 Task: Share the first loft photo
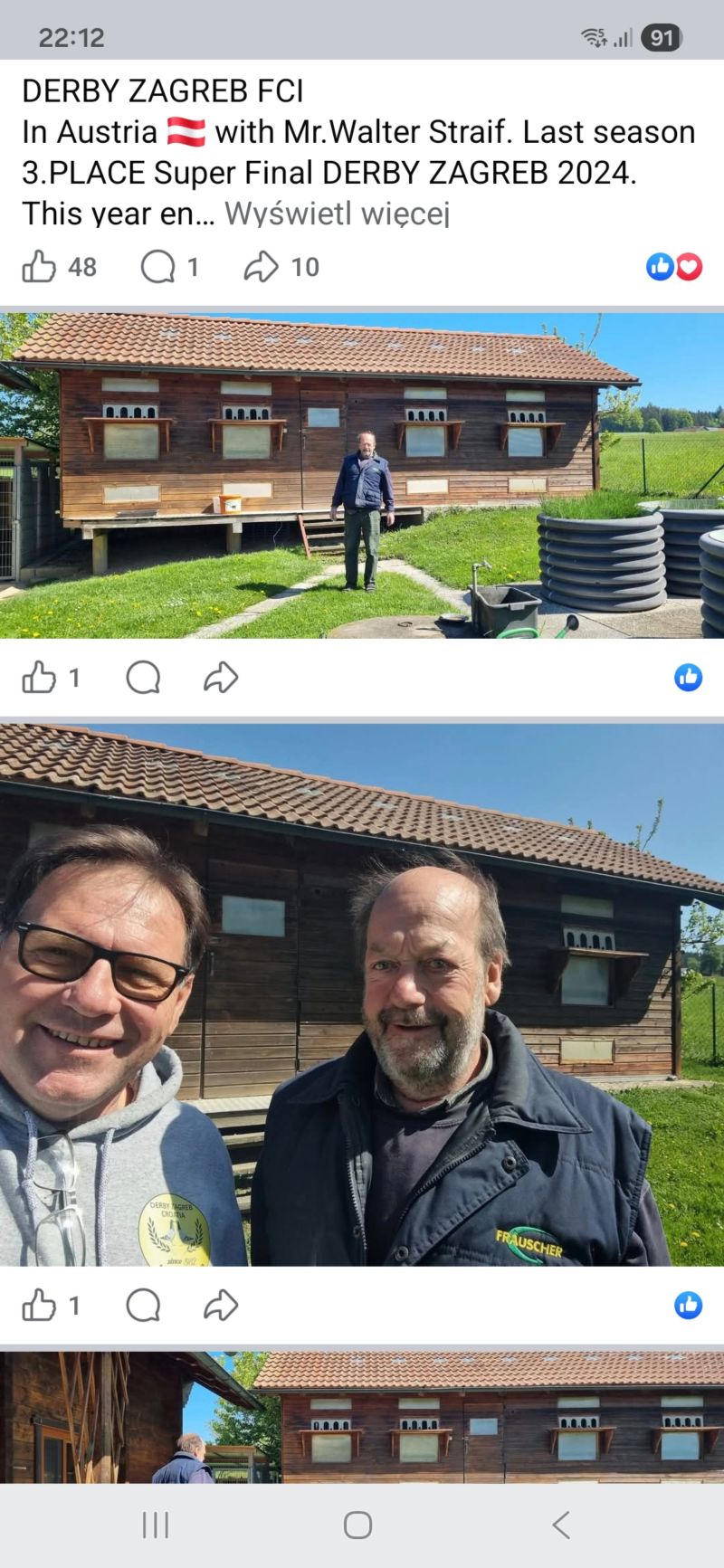point(221,677)
